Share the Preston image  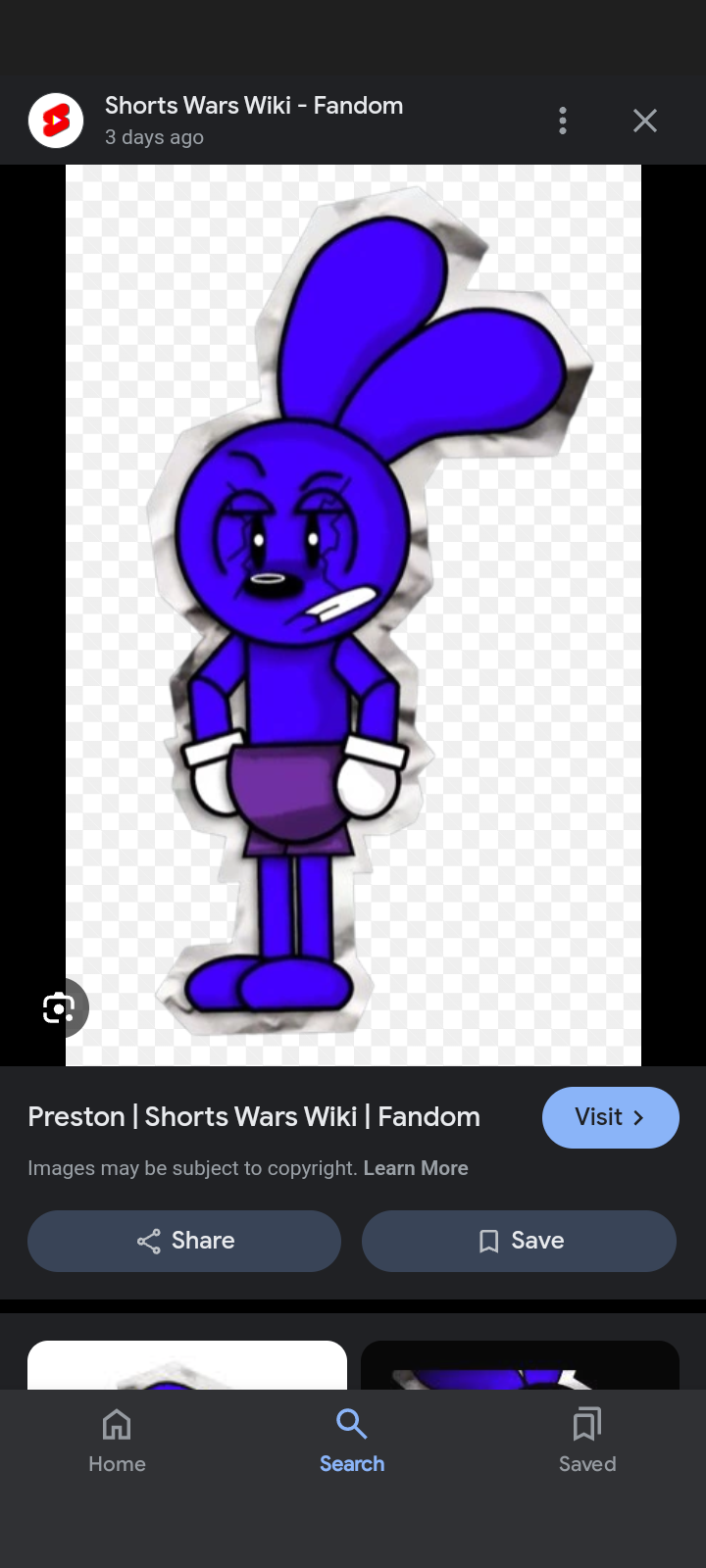point(183,1241)
